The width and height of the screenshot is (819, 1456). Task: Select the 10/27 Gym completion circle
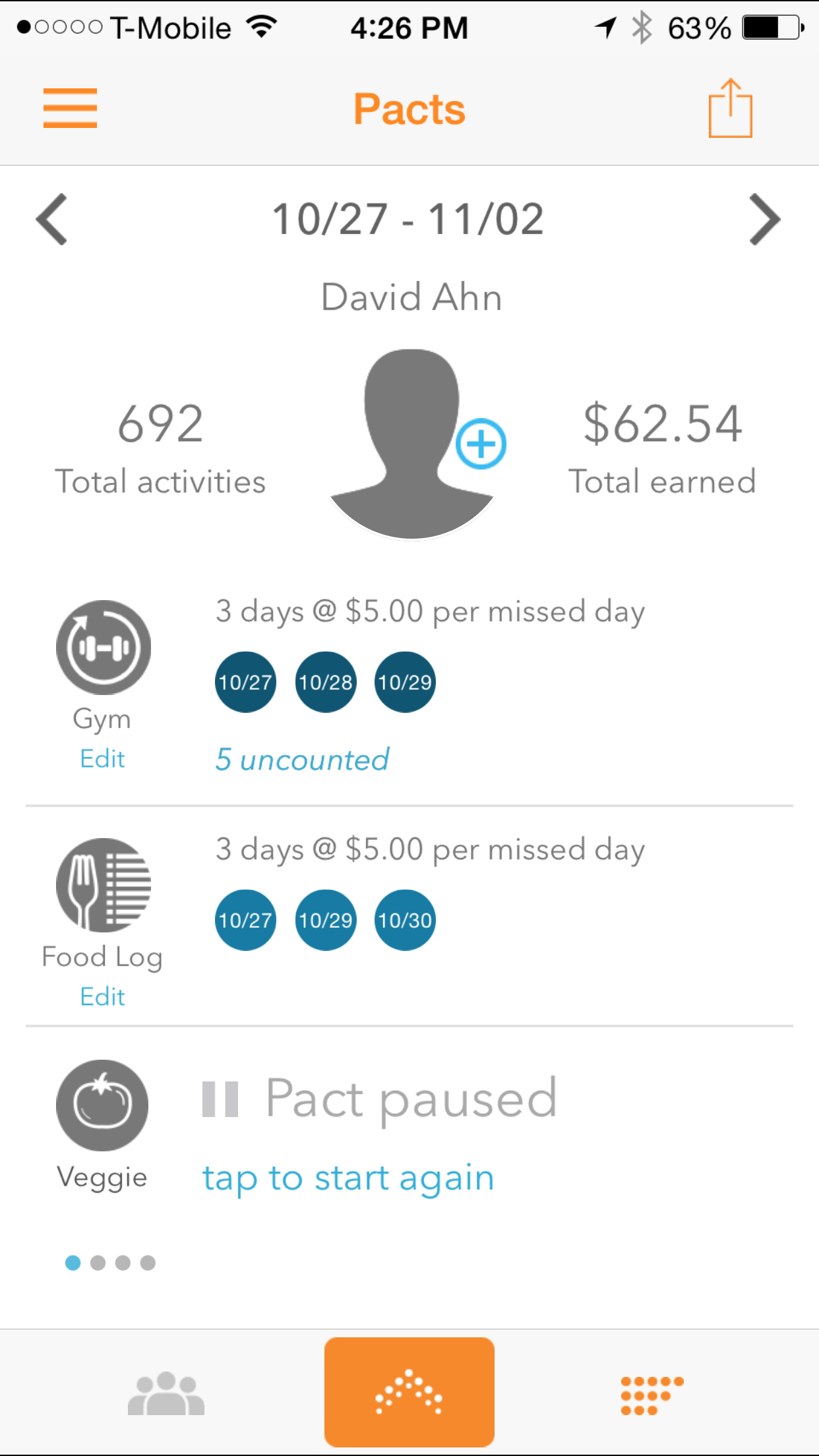pyautogui.click(x=245, y=682)
